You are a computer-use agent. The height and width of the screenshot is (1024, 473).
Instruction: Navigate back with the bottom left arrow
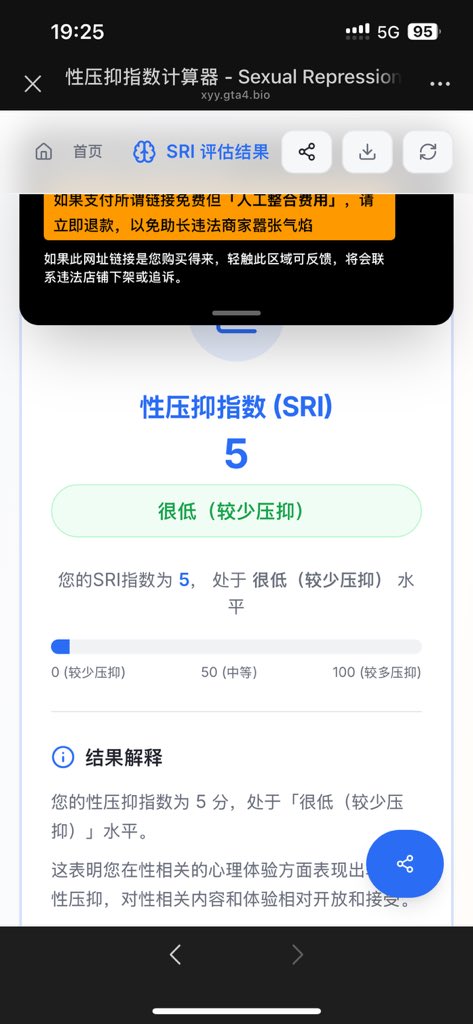[175, 955]
